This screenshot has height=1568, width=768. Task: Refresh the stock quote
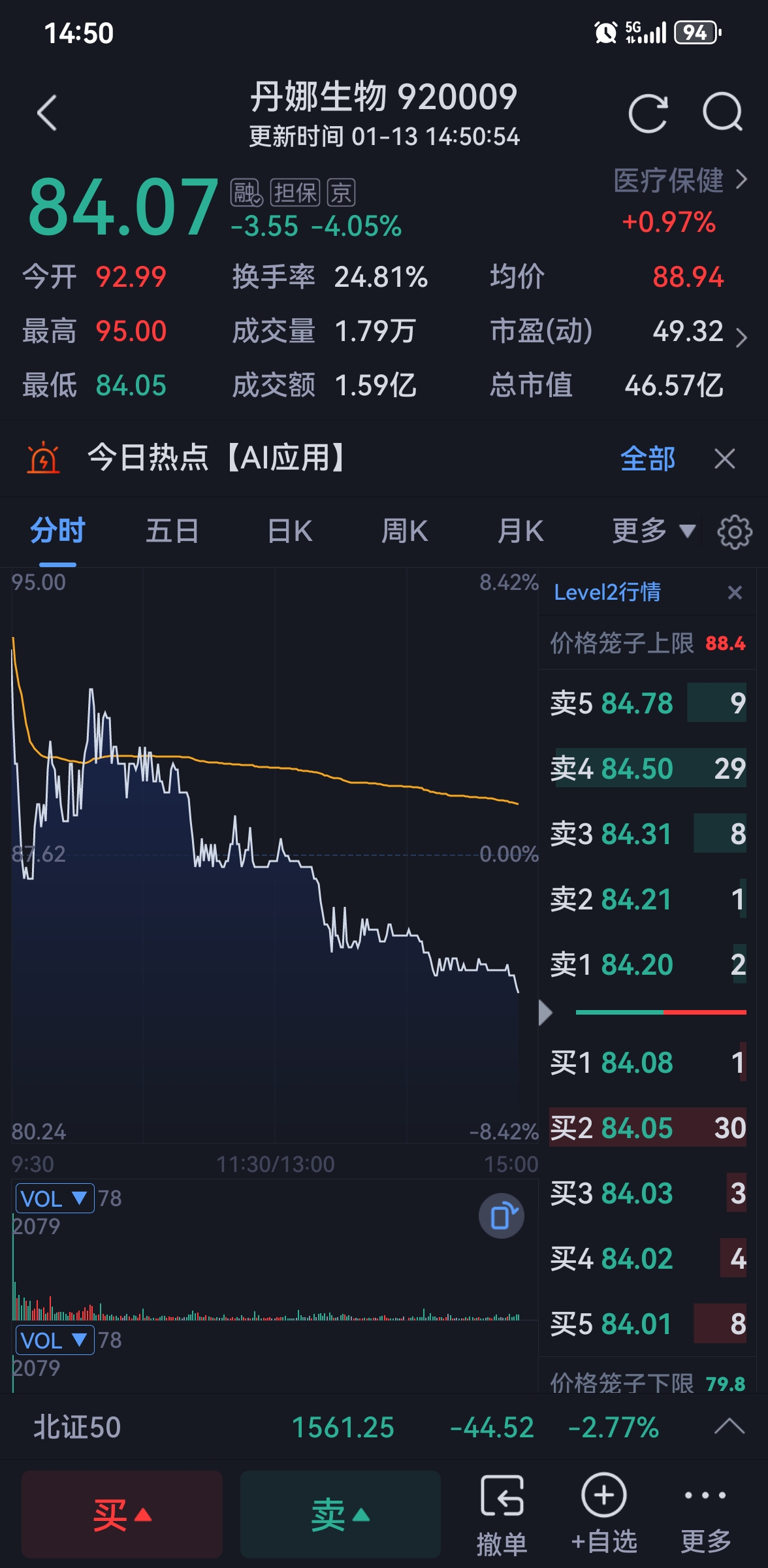[647, 113]
